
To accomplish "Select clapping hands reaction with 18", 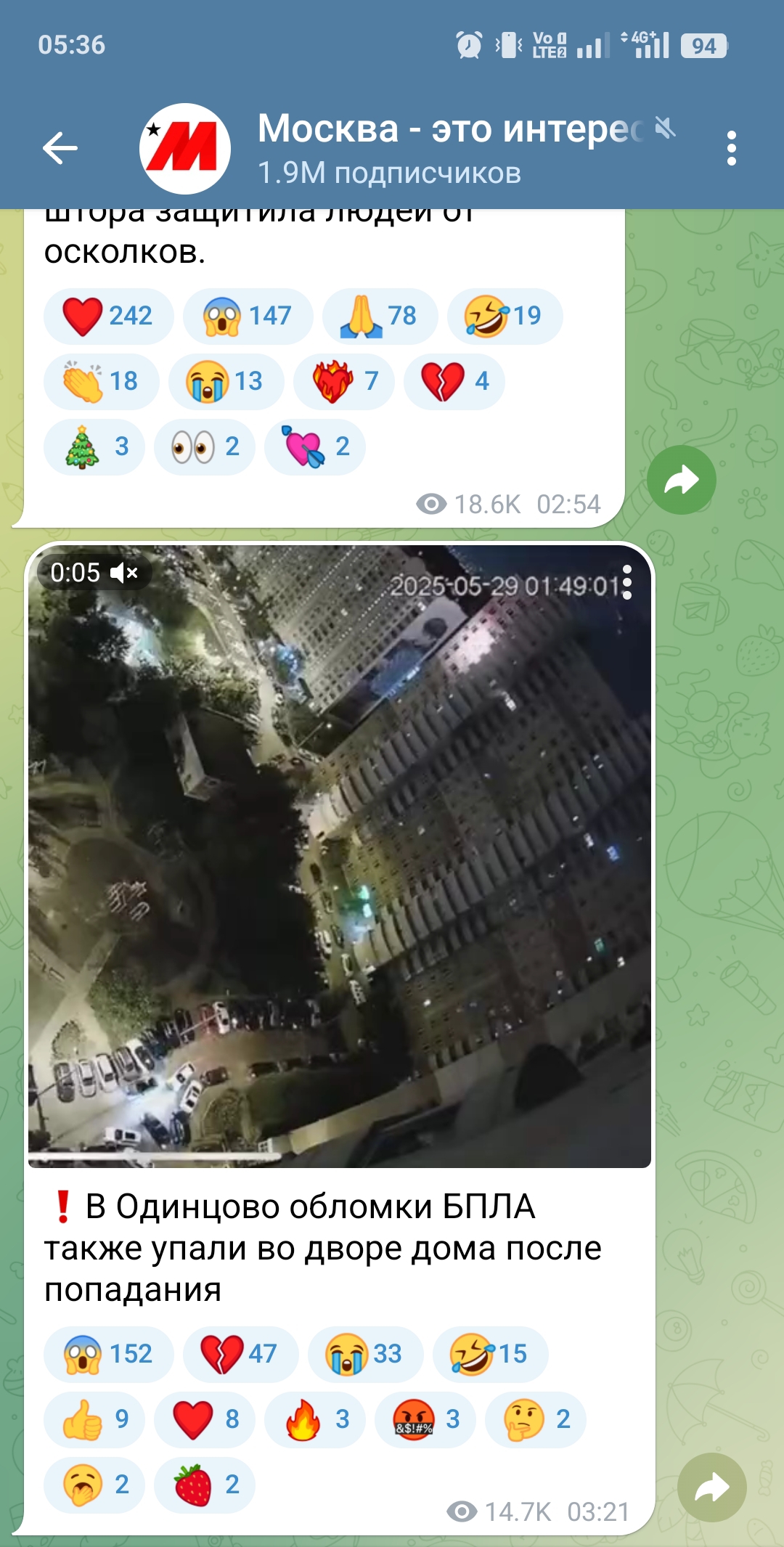I will click(101, 381).
